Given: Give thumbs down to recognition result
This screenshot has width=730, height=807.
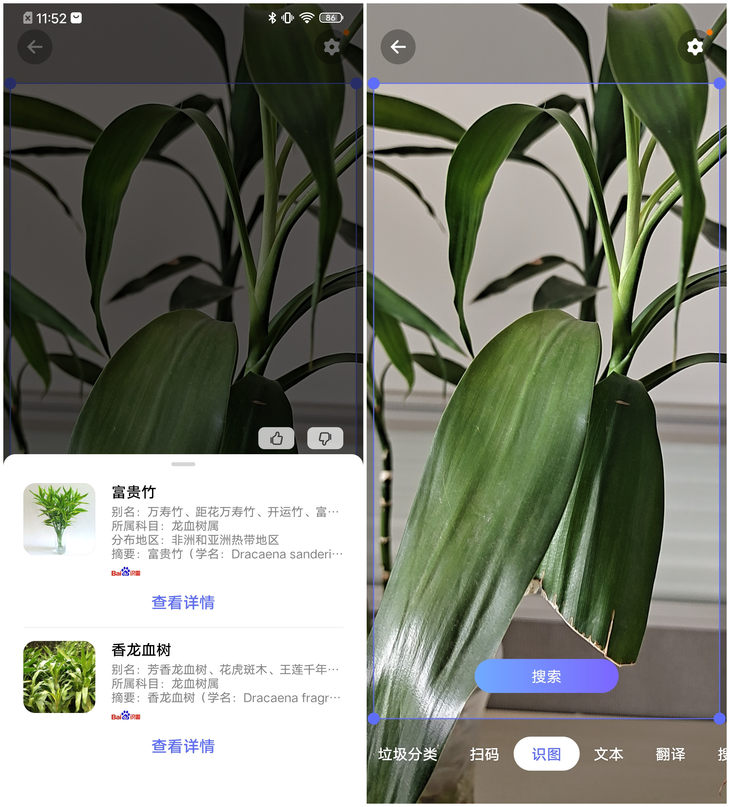Looking at the screenshot, I should (x=325, y=438).
